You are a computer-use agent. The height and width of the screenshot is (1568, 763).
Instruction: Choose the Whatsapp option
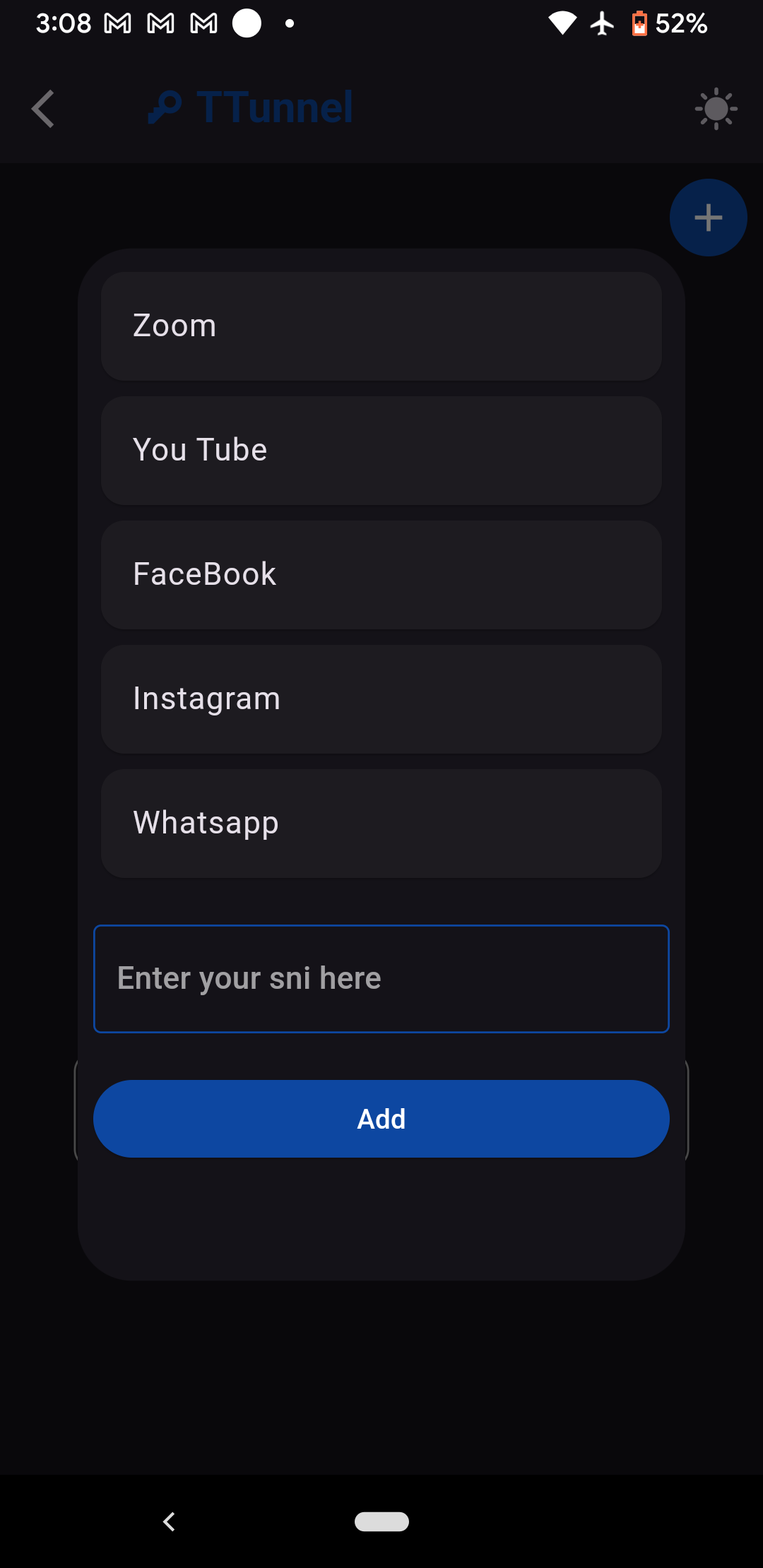pyautogui.click(x=381, y=824)
